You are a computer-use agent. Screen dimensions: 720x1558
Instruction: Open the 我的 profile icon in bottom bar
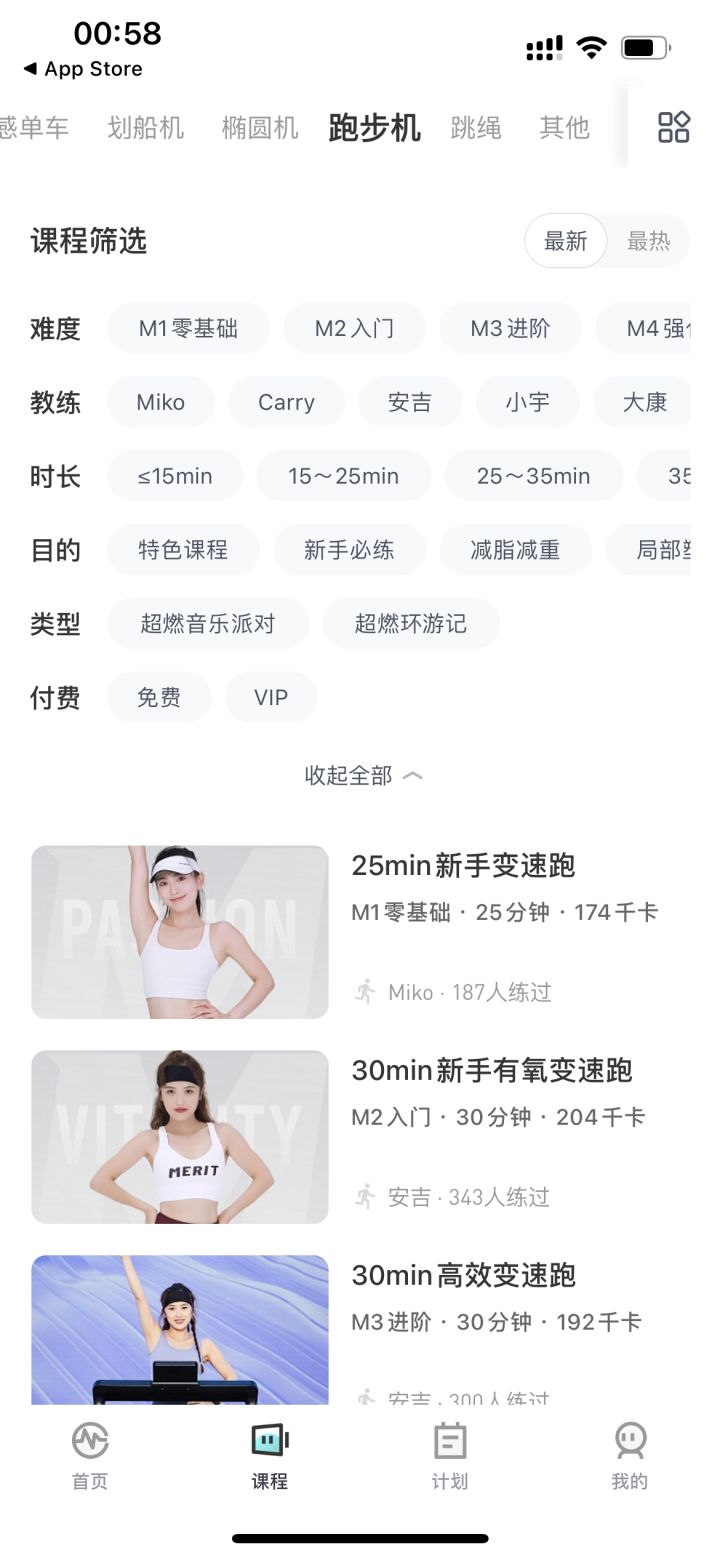[629, 1441]
